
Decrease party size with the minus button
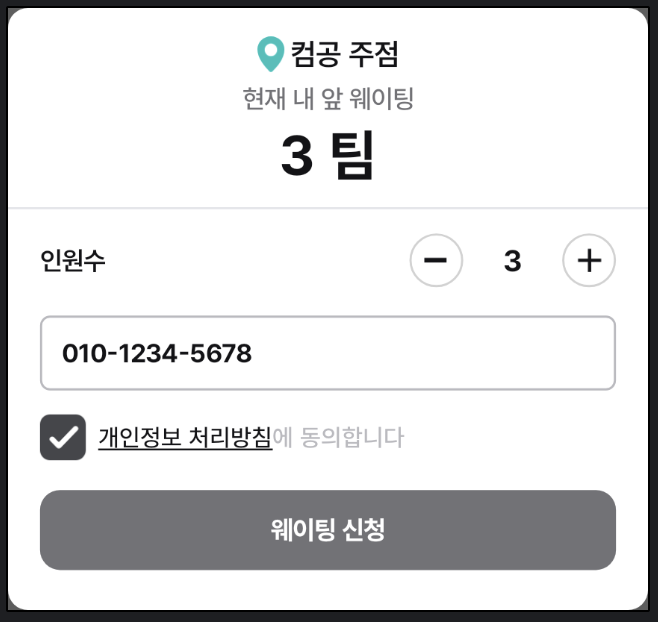coord(436,261)
